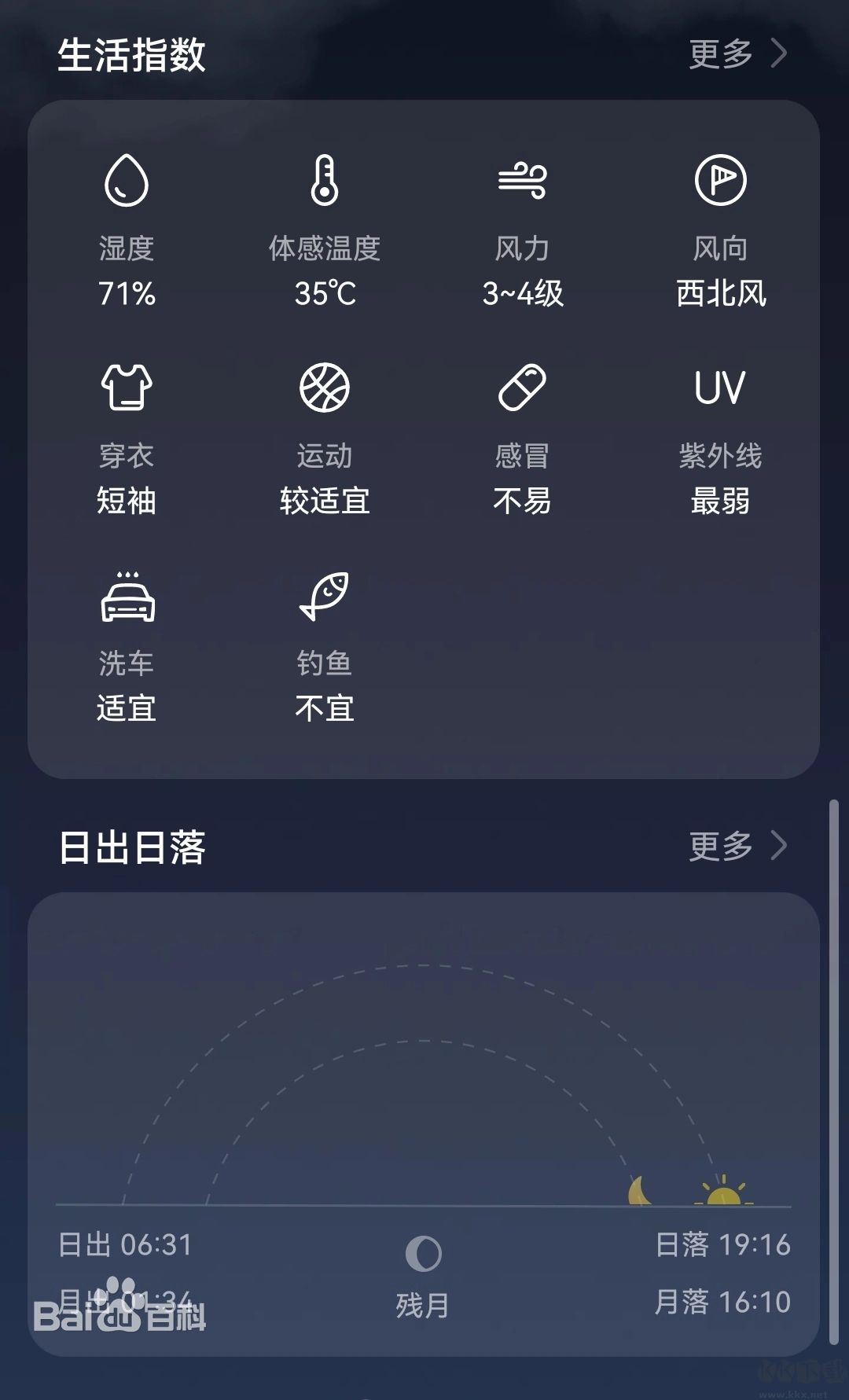Tap the 紫外线 UV index
Viewport: 849px width, 1400px height.
click(x=721, y=438)
